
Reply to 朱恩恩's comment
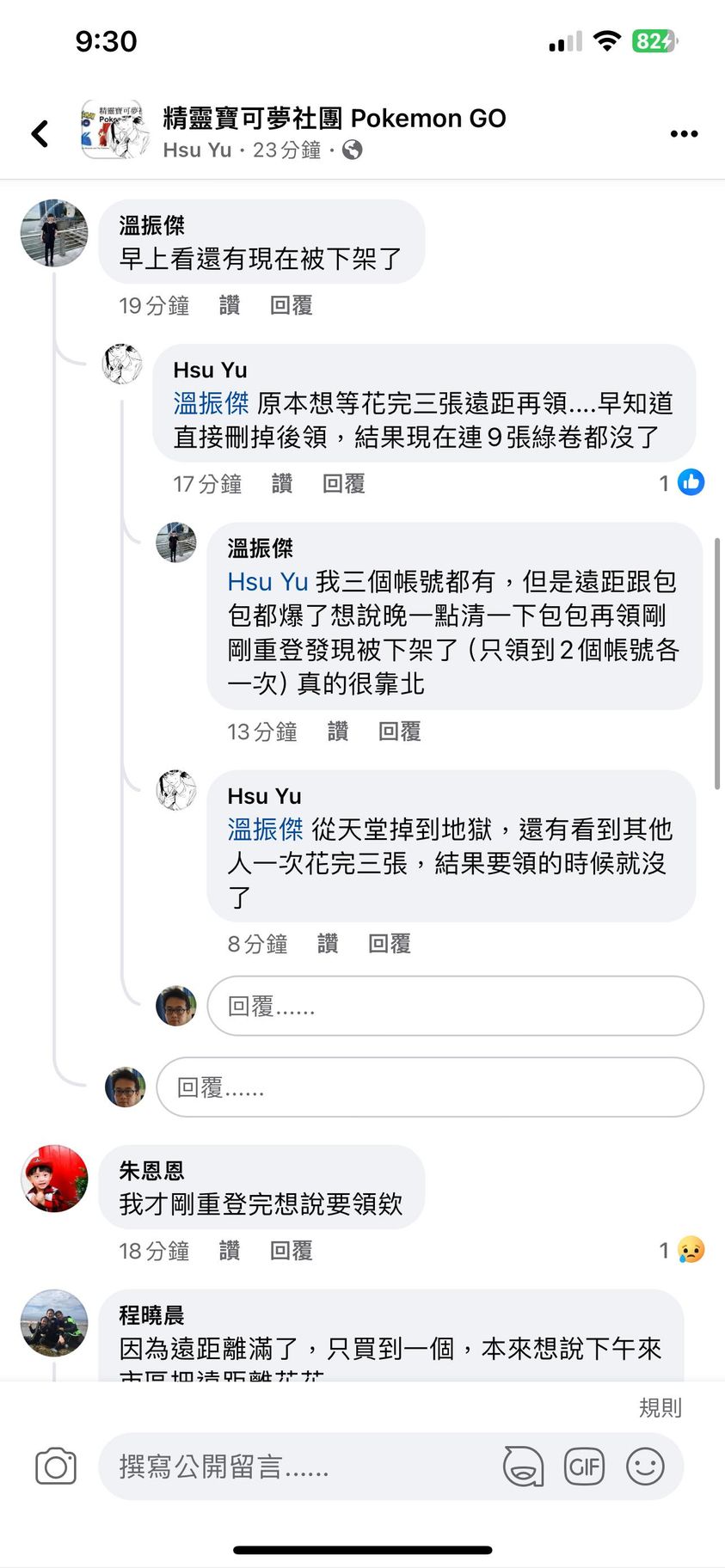291,1251
